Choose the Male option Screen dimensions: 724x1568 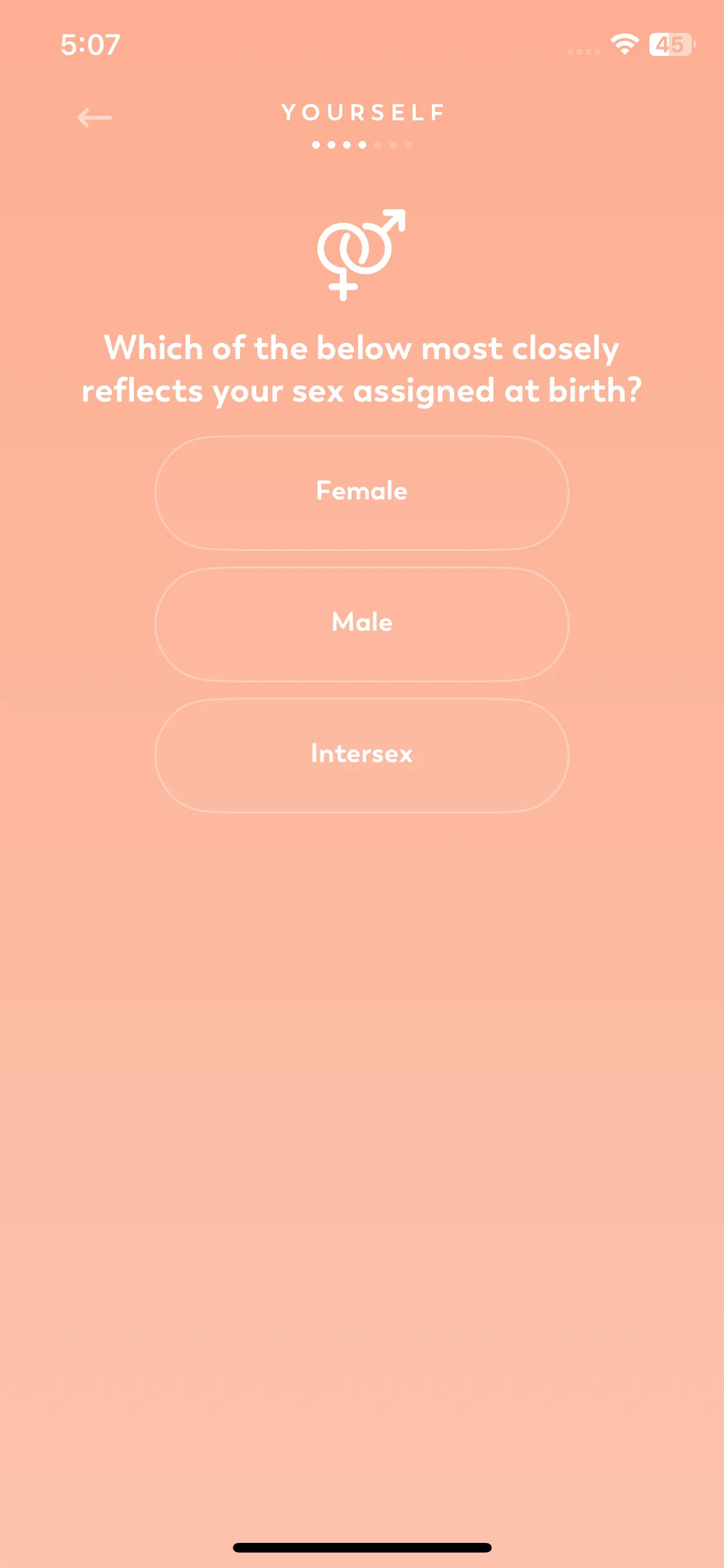pyautogui.click(x=362, y=624)
